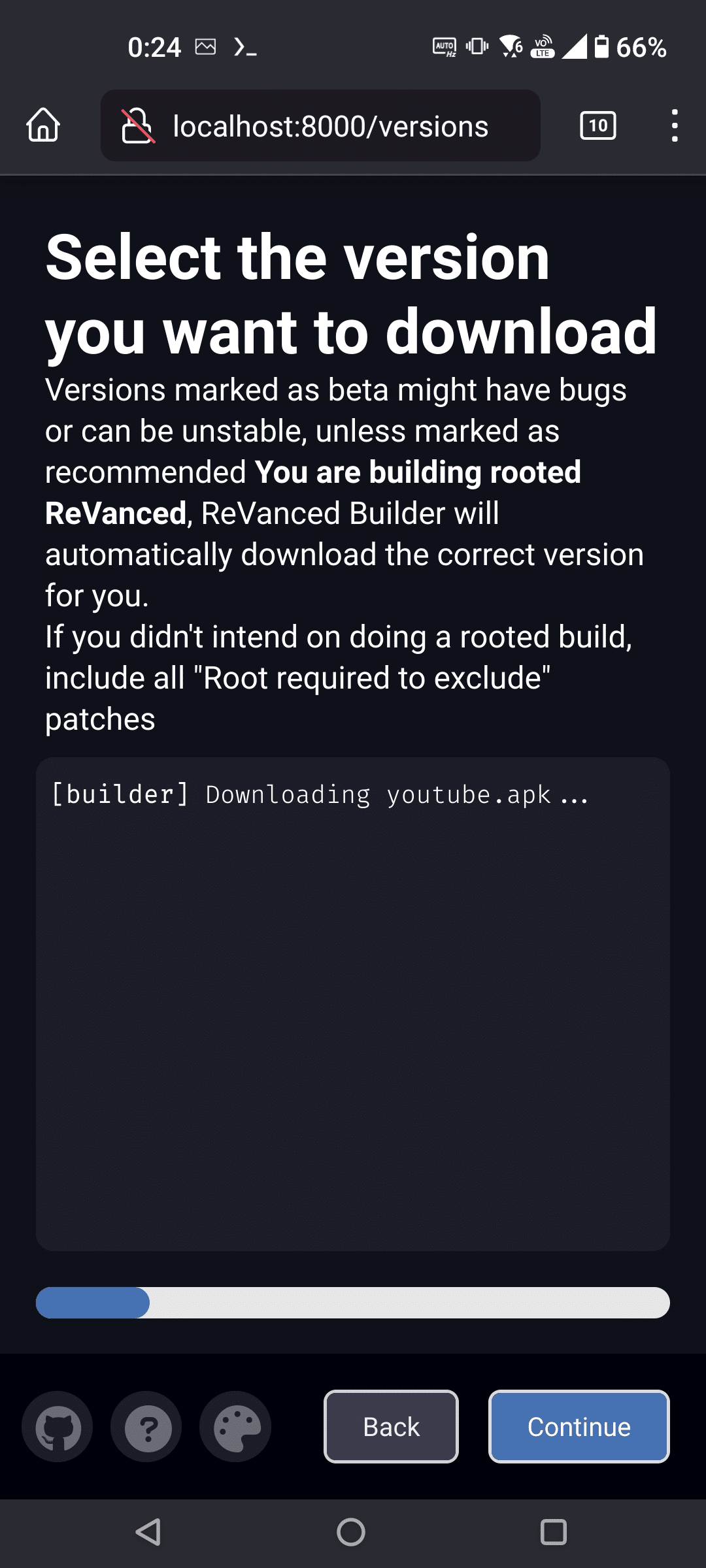Tap the system back navigation button

click(x=148, y=1531)
